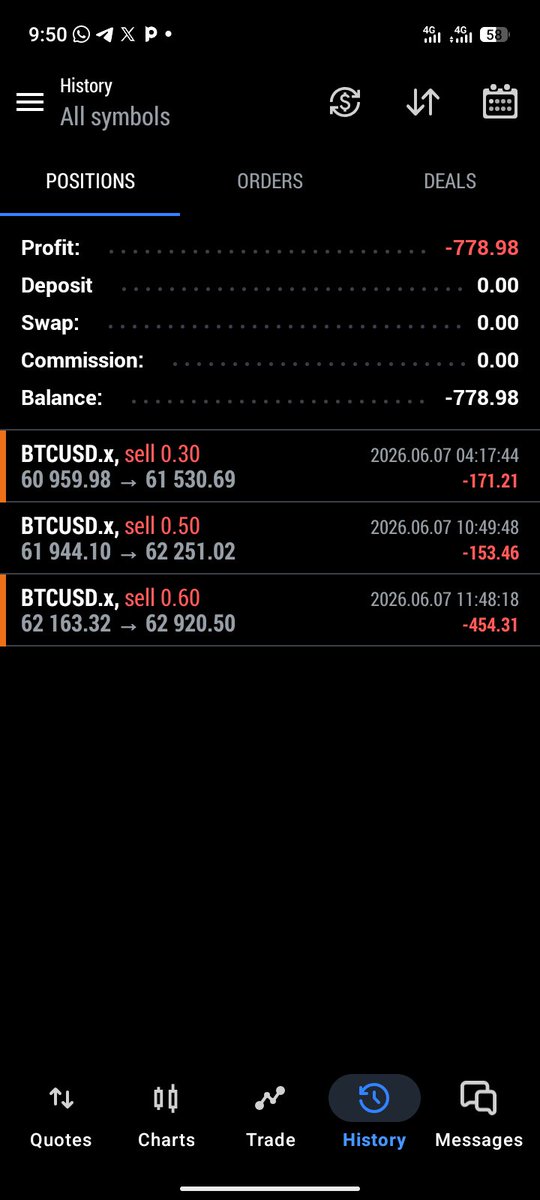Tap the currency symbol filter icon
This screenshot has width=540, height=1200.
(x=345, y=102)
